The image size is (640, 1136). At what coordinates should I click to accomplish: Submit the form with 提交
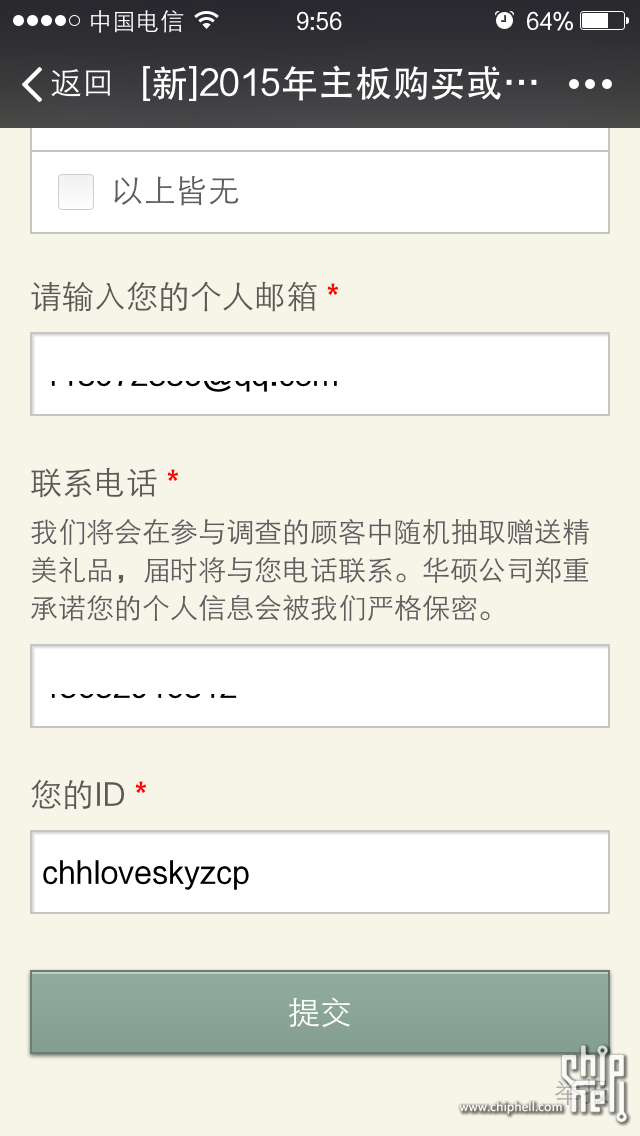pos(320,1012)
